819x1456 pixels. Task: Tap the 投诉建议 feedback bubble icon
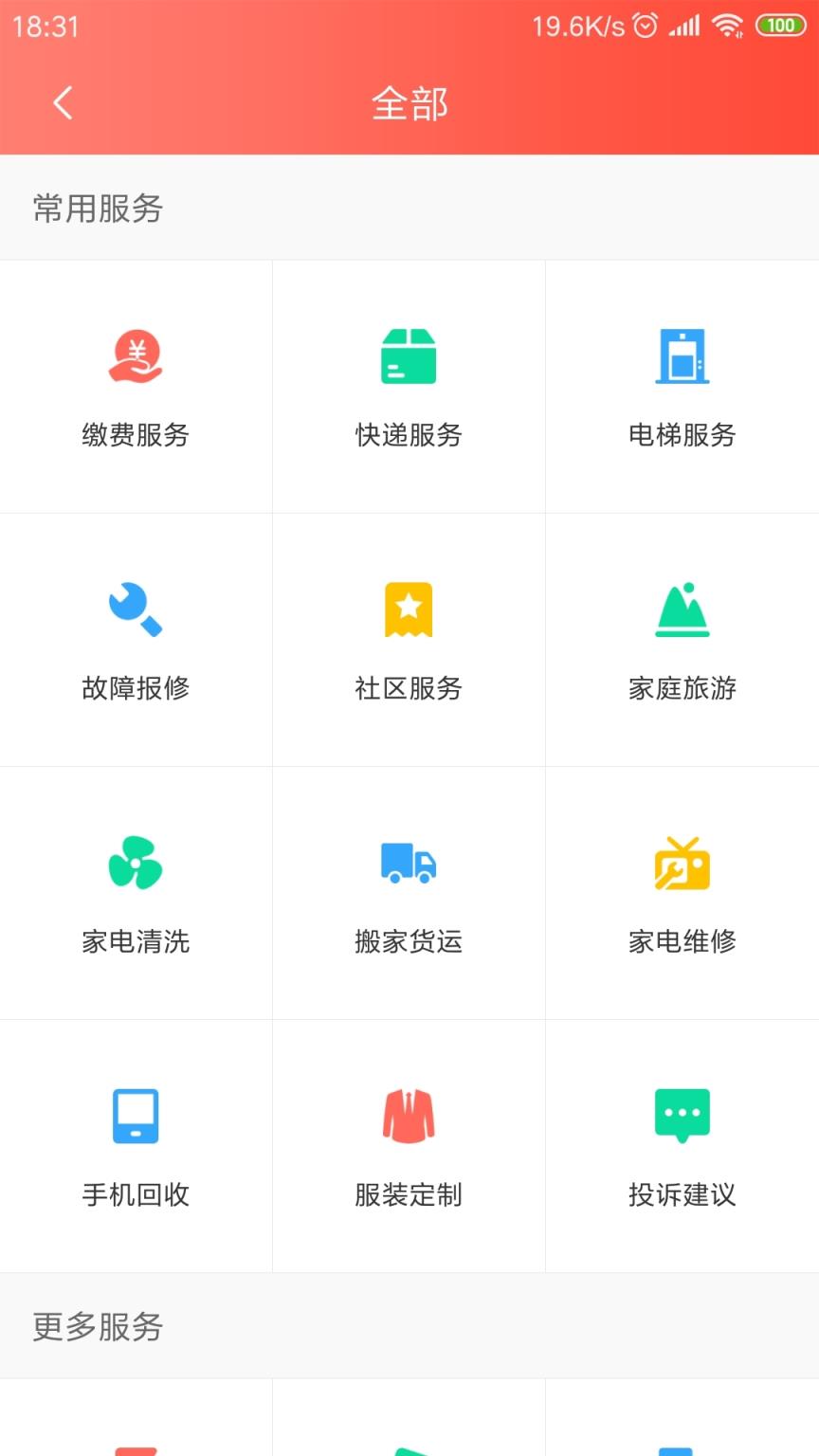tap(682, 1115)
